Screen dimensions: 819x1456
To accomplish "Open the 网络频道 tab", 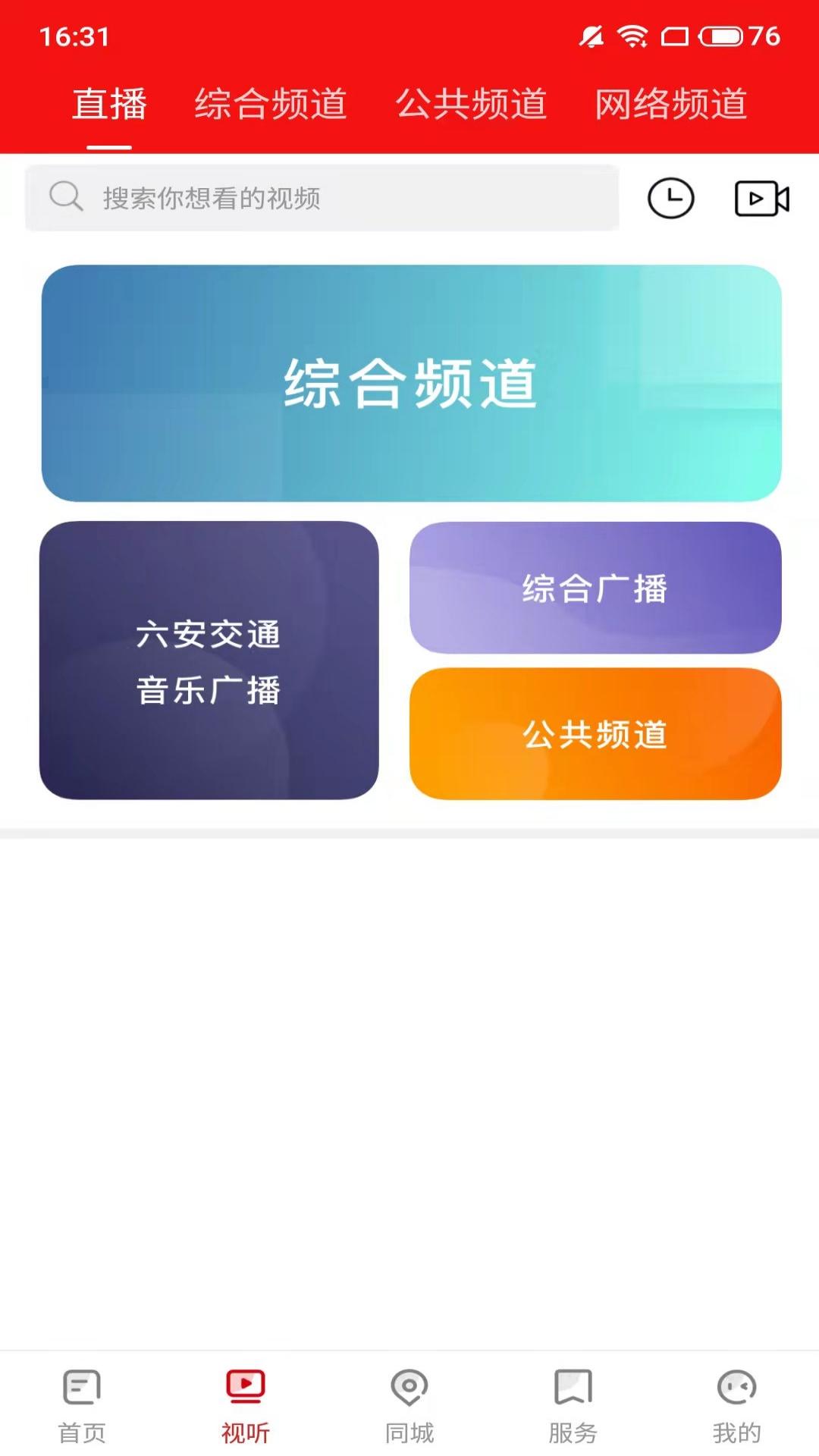I will (x=672, y=105).
